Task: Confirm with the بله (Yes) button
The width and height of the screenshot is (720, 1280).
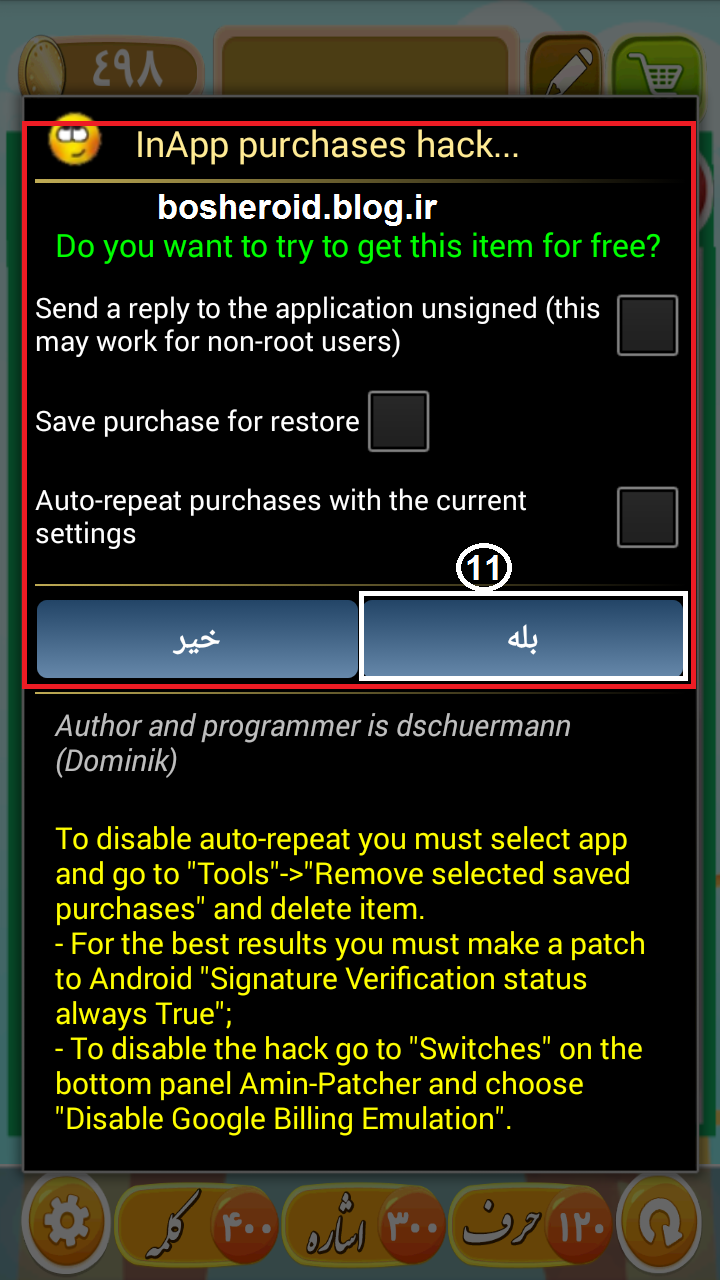Action: (523, 638)
